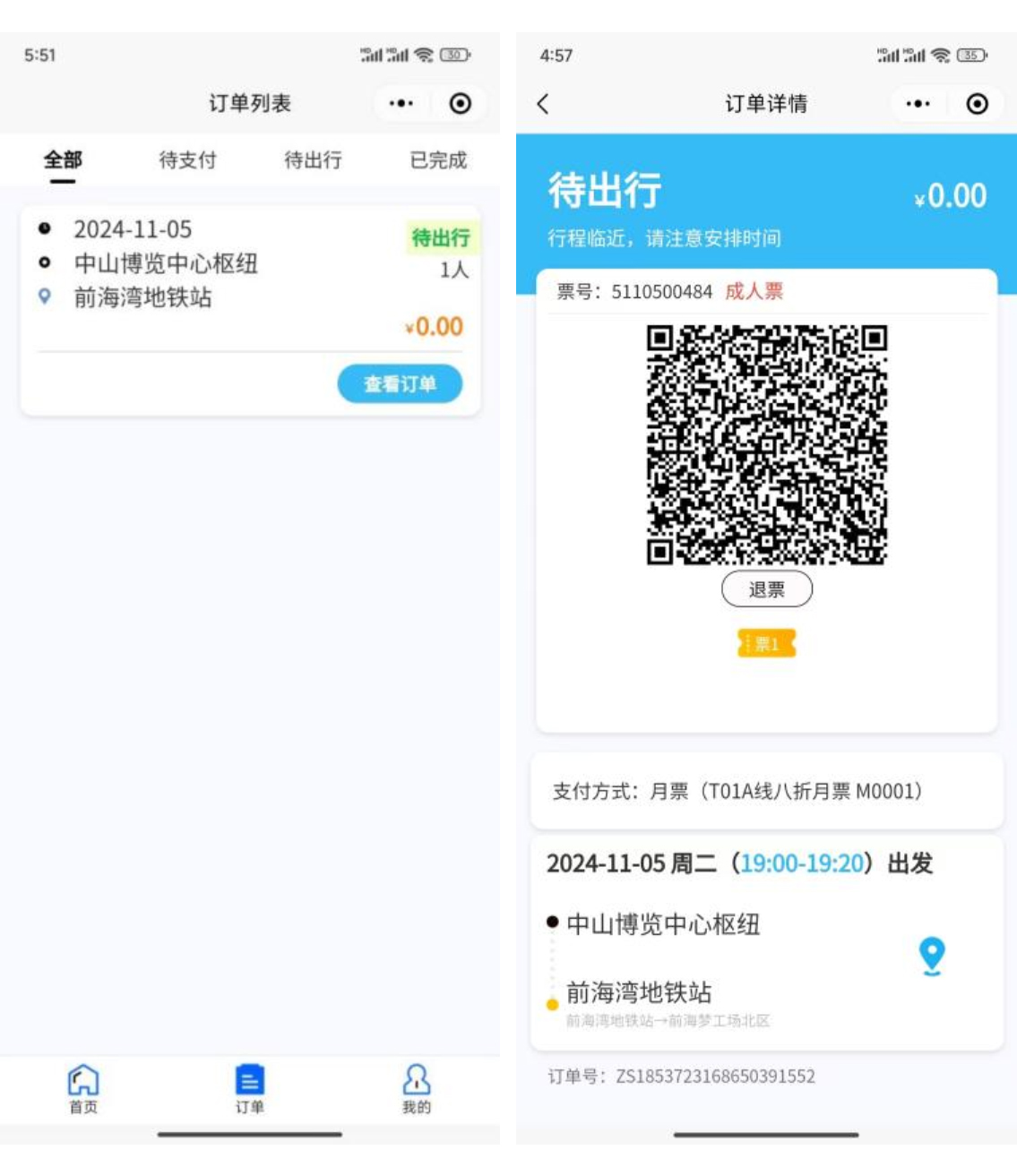Select the yellow 票1 ticket tag
1017x1176 pixels.
766,643
